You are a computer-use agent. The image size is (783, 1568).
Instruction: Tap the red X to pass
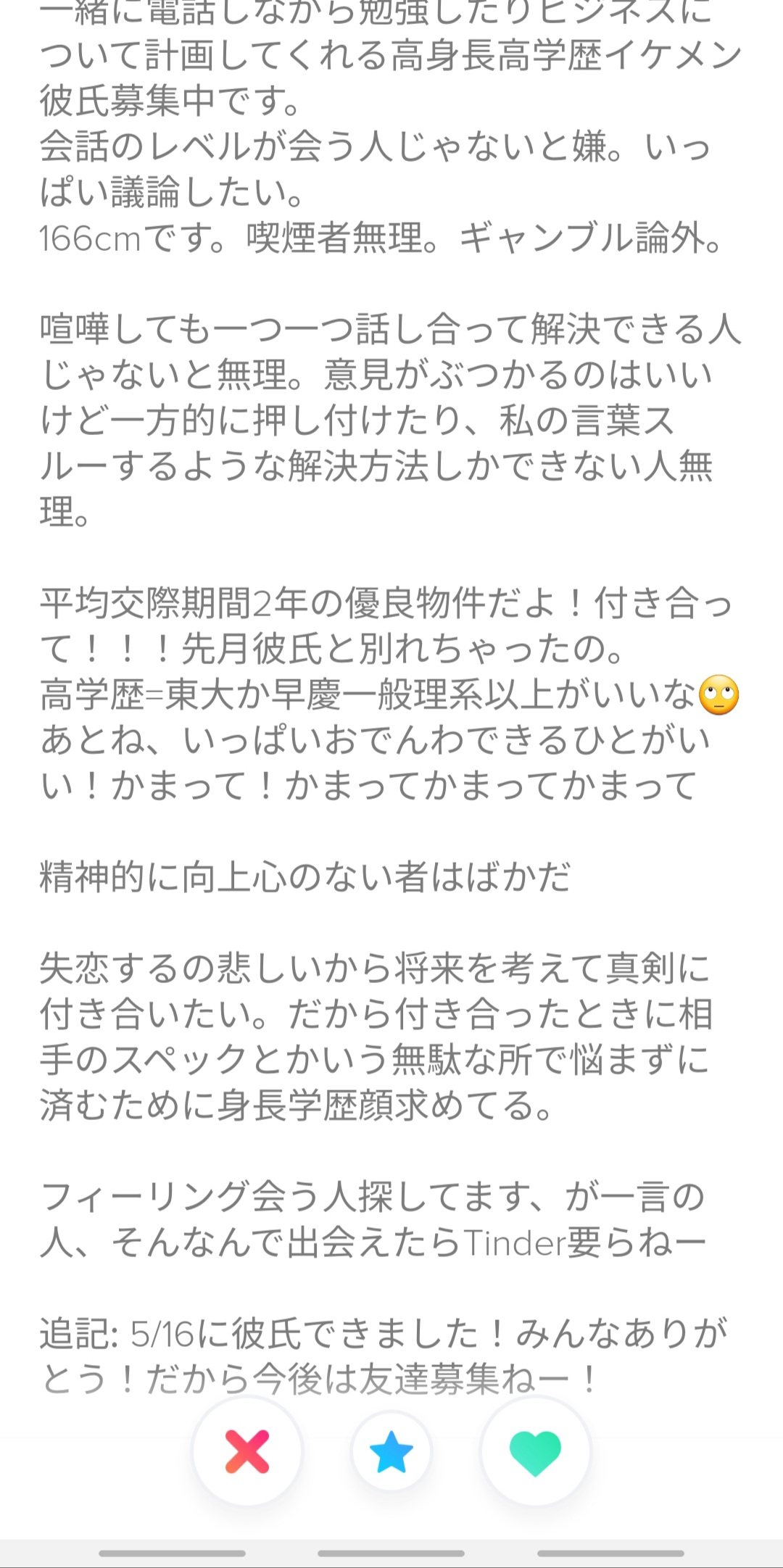pos(247,1451)
